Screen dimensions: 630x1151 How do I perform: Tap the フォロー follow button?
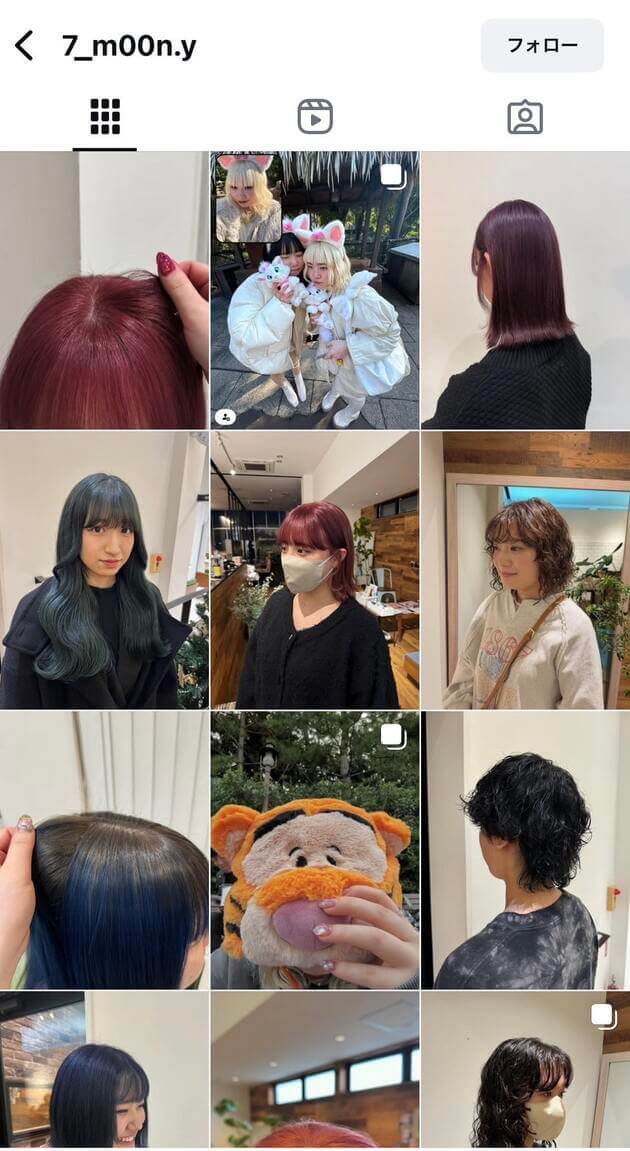point(542,45)
